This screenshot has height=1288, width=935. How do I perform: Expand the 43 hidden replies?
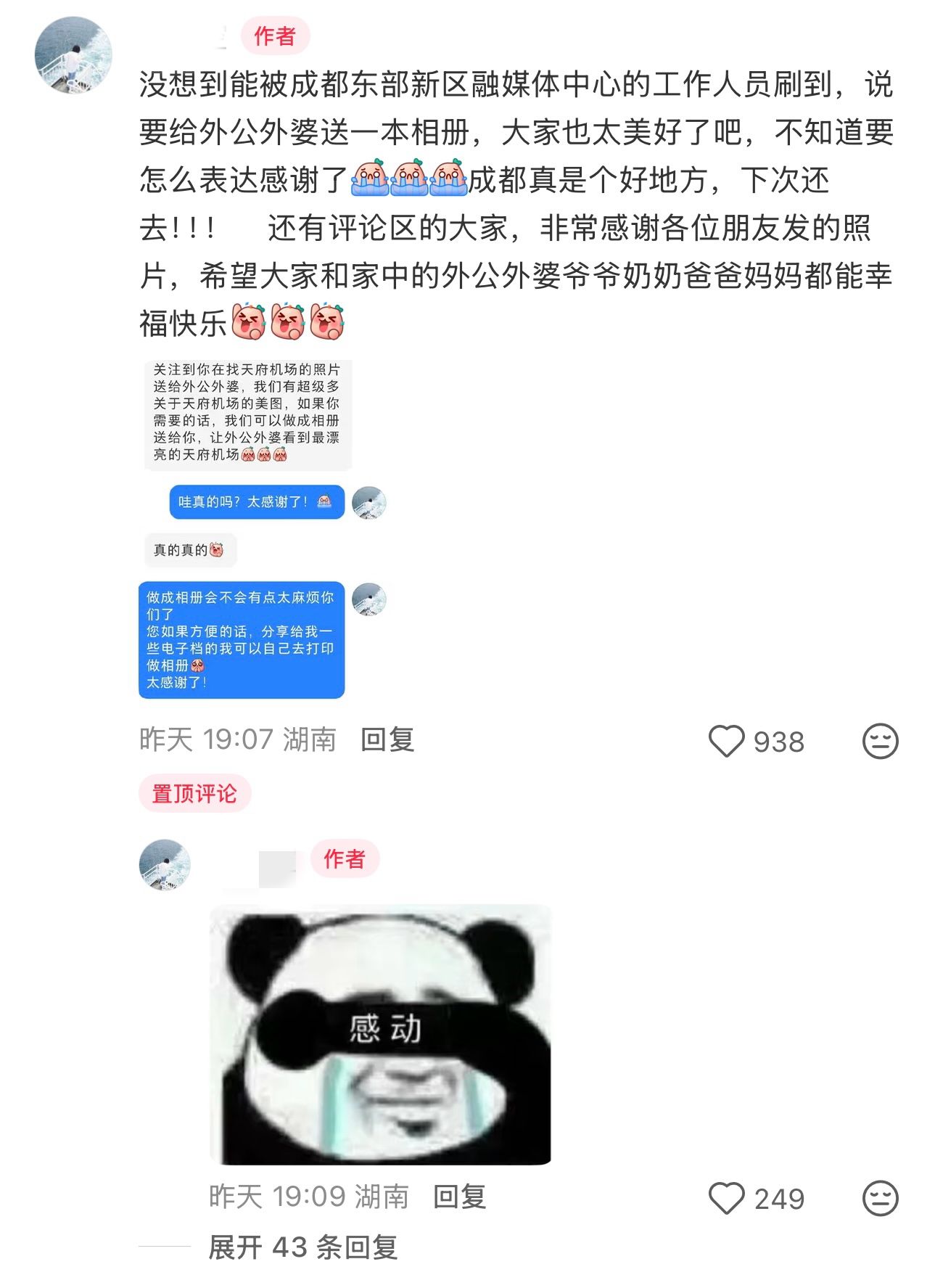(x=302, y=1247)
